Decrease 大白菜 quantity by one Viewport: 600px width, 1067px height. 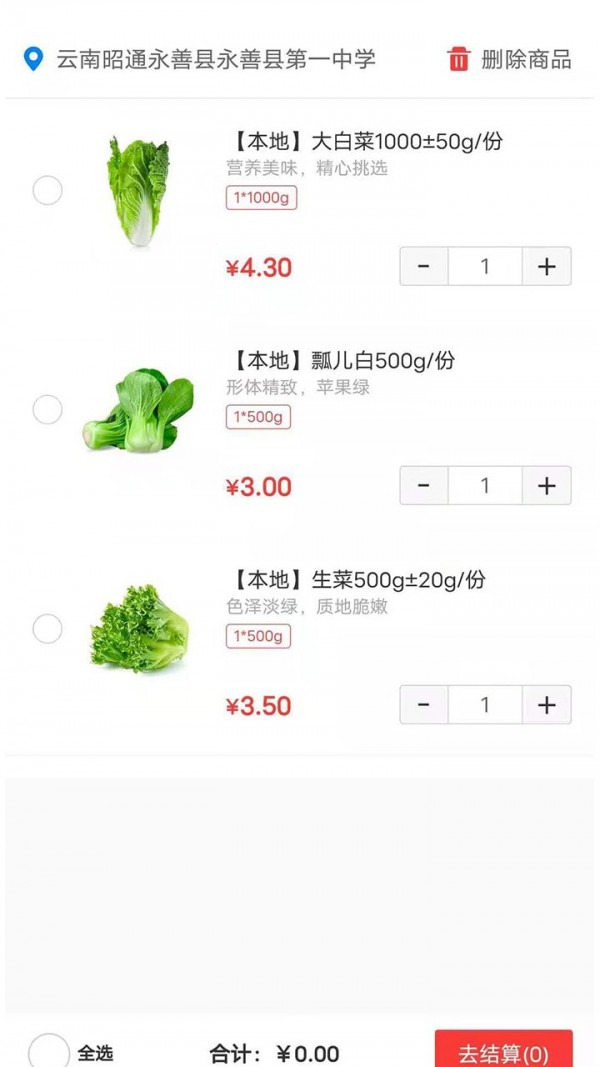(x=424, y=266)
